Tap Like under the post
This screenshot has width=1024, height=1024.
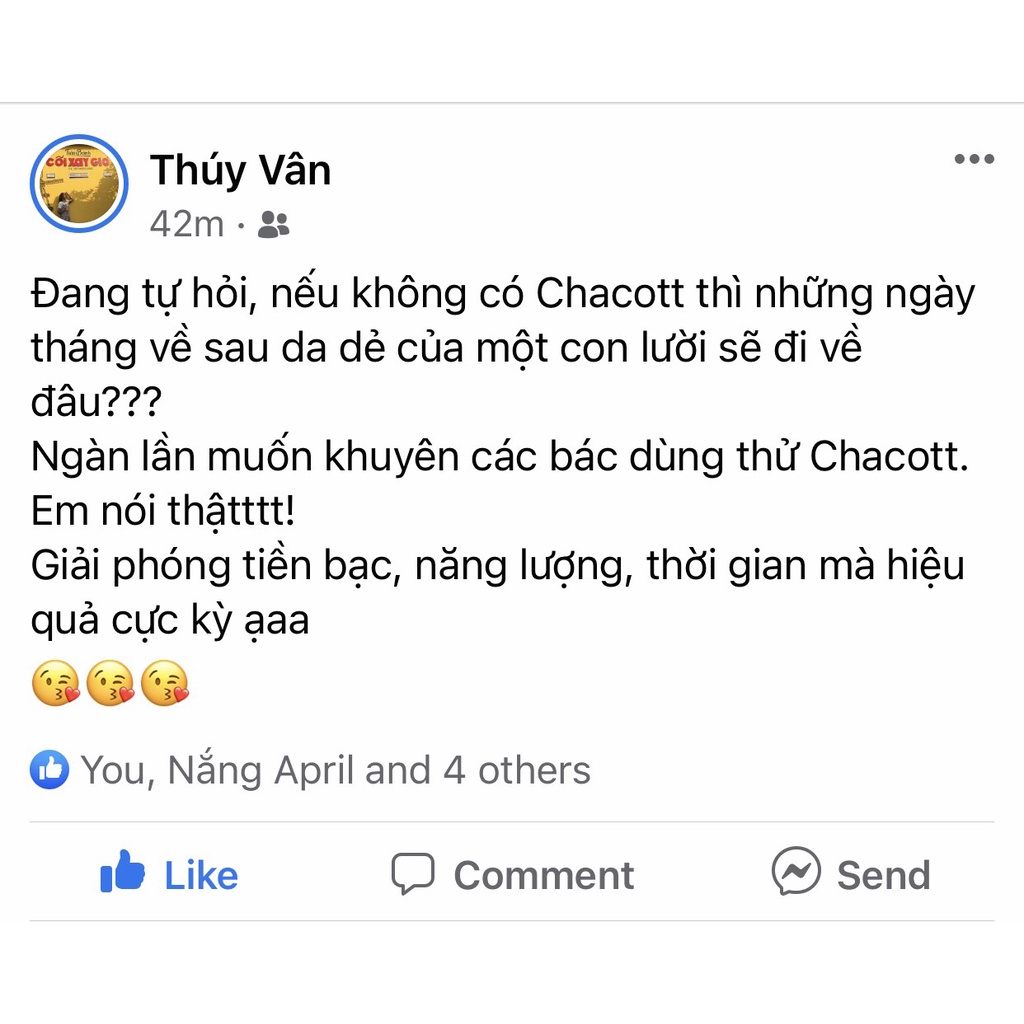pos(169,875)
